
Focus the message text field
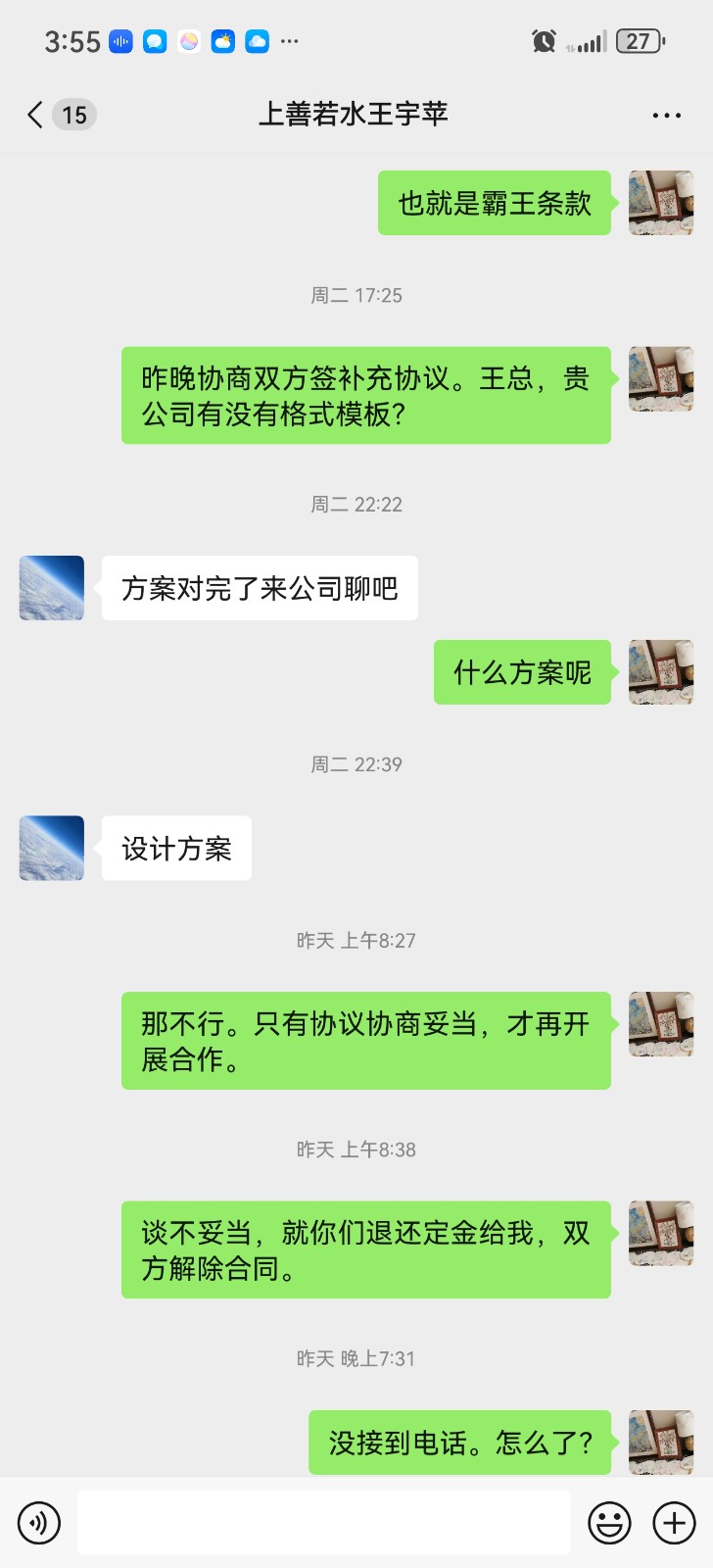[x=323, y=1523]
